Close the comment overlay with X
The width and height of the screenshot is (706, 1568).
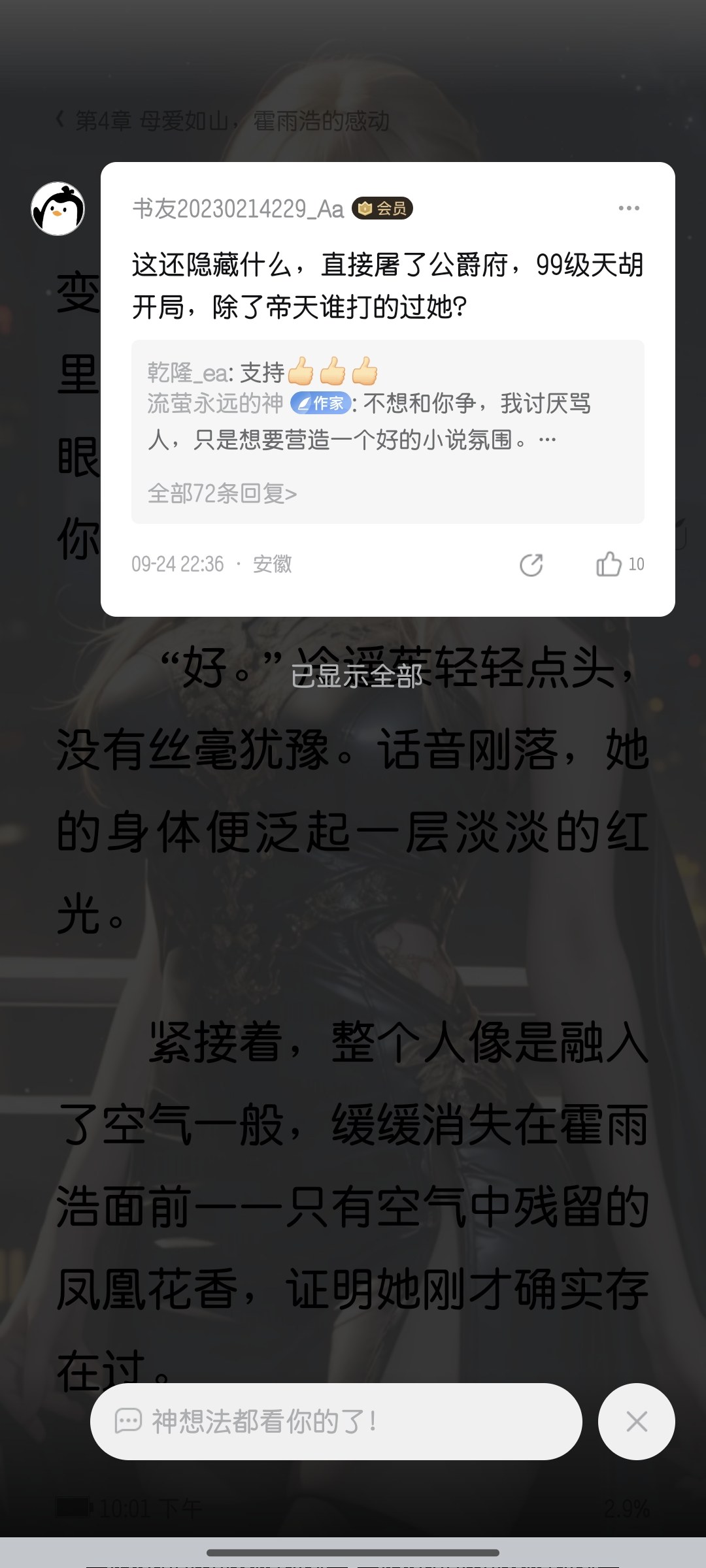click(637, 1421)
